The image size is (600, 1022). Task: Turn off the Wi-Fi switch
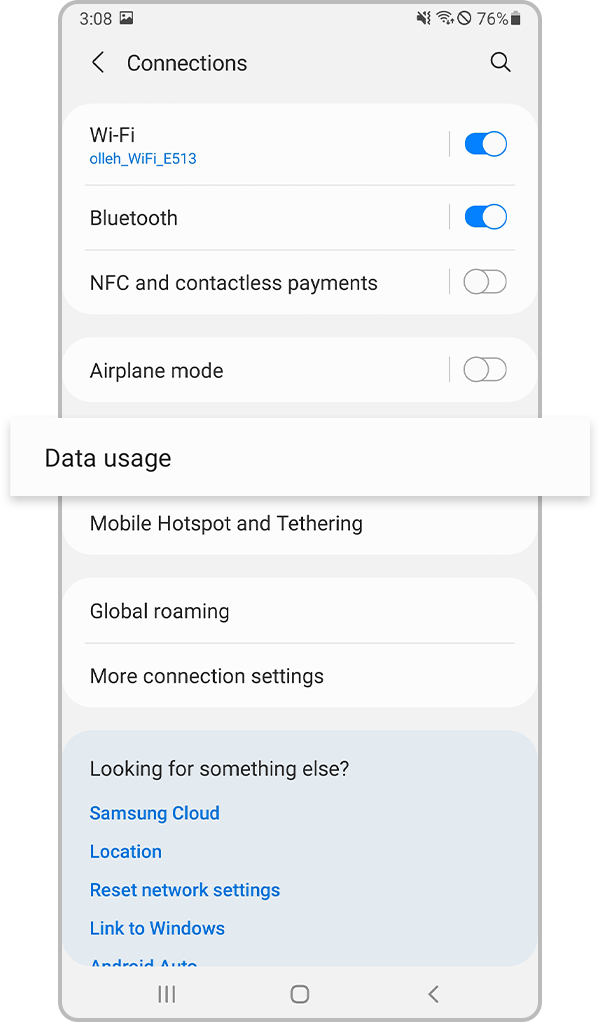point(485,144)
